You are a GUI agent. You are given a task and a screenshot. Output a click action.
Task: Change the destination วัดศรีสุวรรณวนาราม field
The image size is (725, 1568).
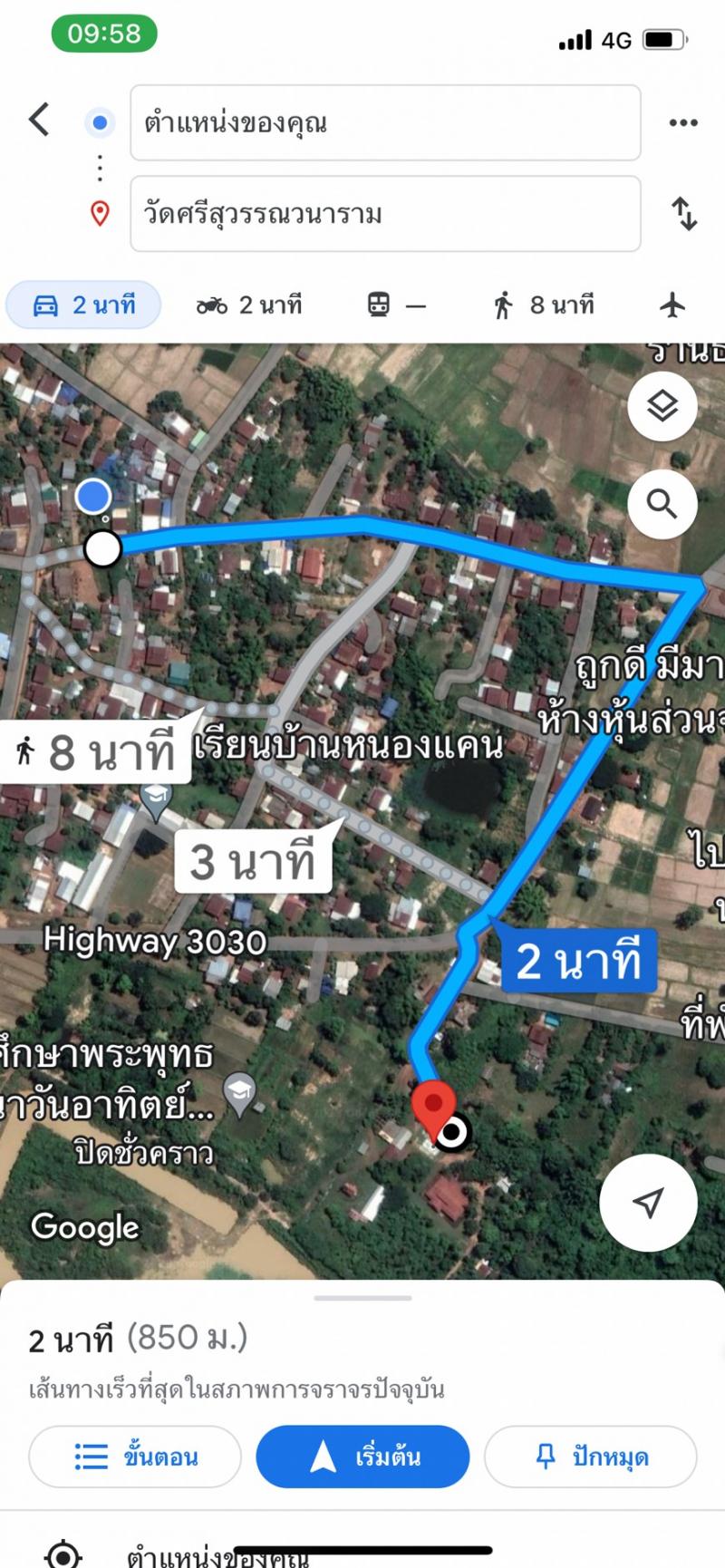point(385,214)
